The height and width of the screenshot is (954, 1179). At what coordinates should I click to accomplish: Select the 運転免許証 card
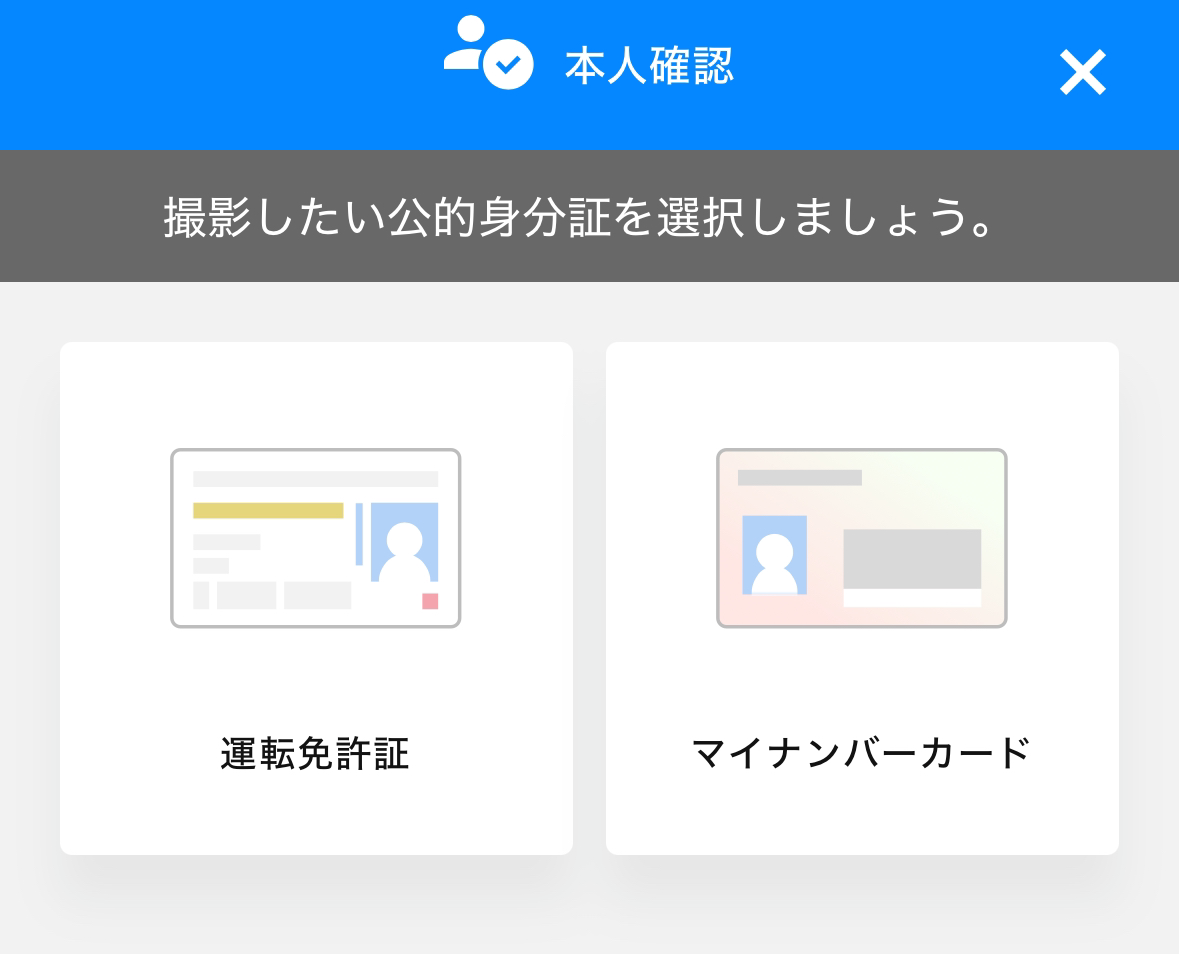click(316, 598)
